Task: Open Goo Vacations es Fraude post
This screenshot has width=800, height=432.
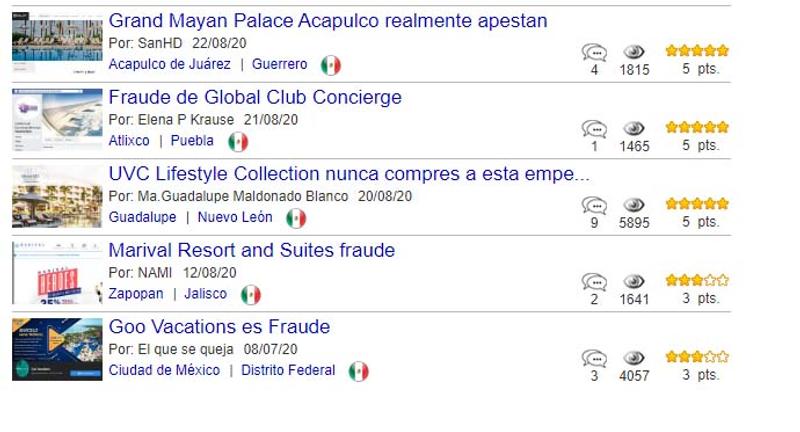Action: [x=219, y=327]
